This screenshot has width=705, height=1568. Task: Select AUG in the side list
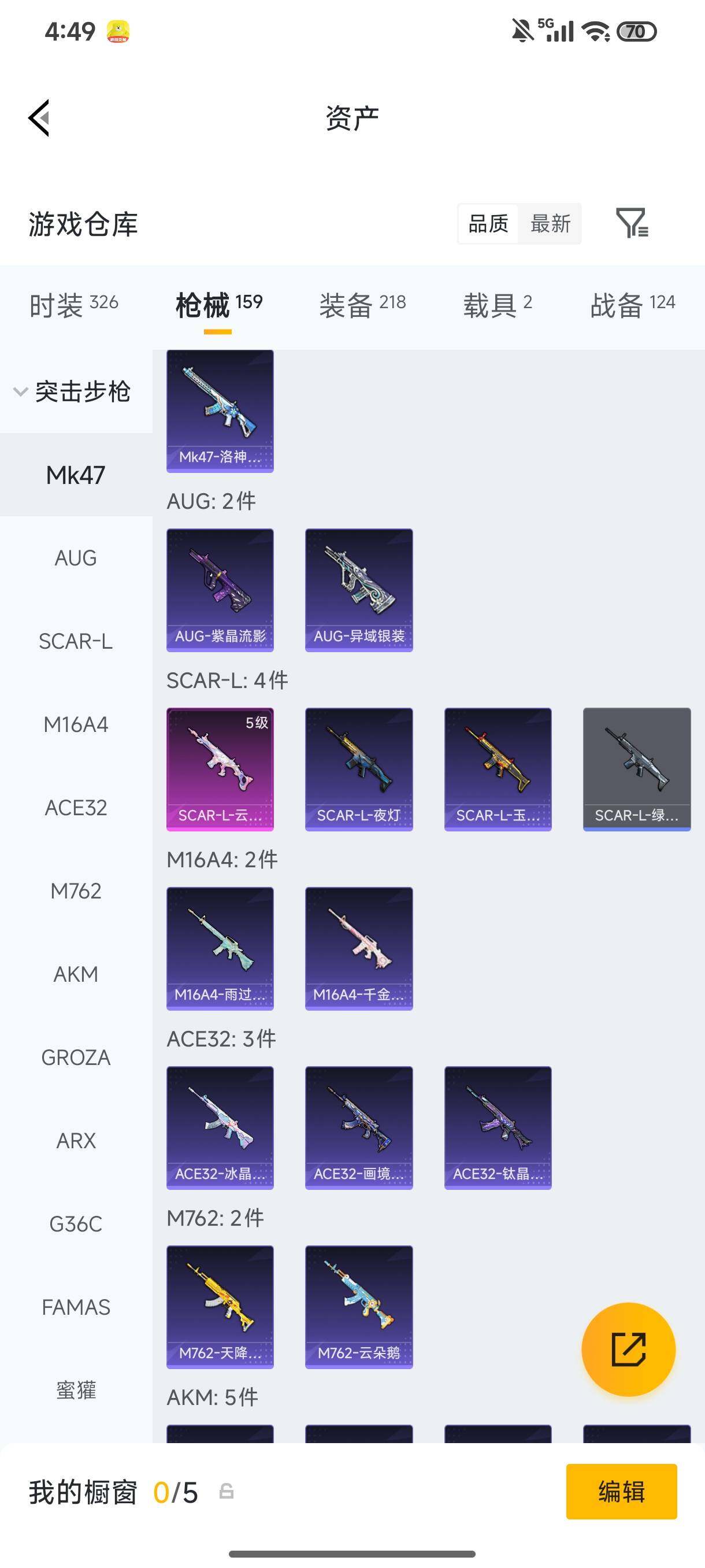(x=76, y=557)
